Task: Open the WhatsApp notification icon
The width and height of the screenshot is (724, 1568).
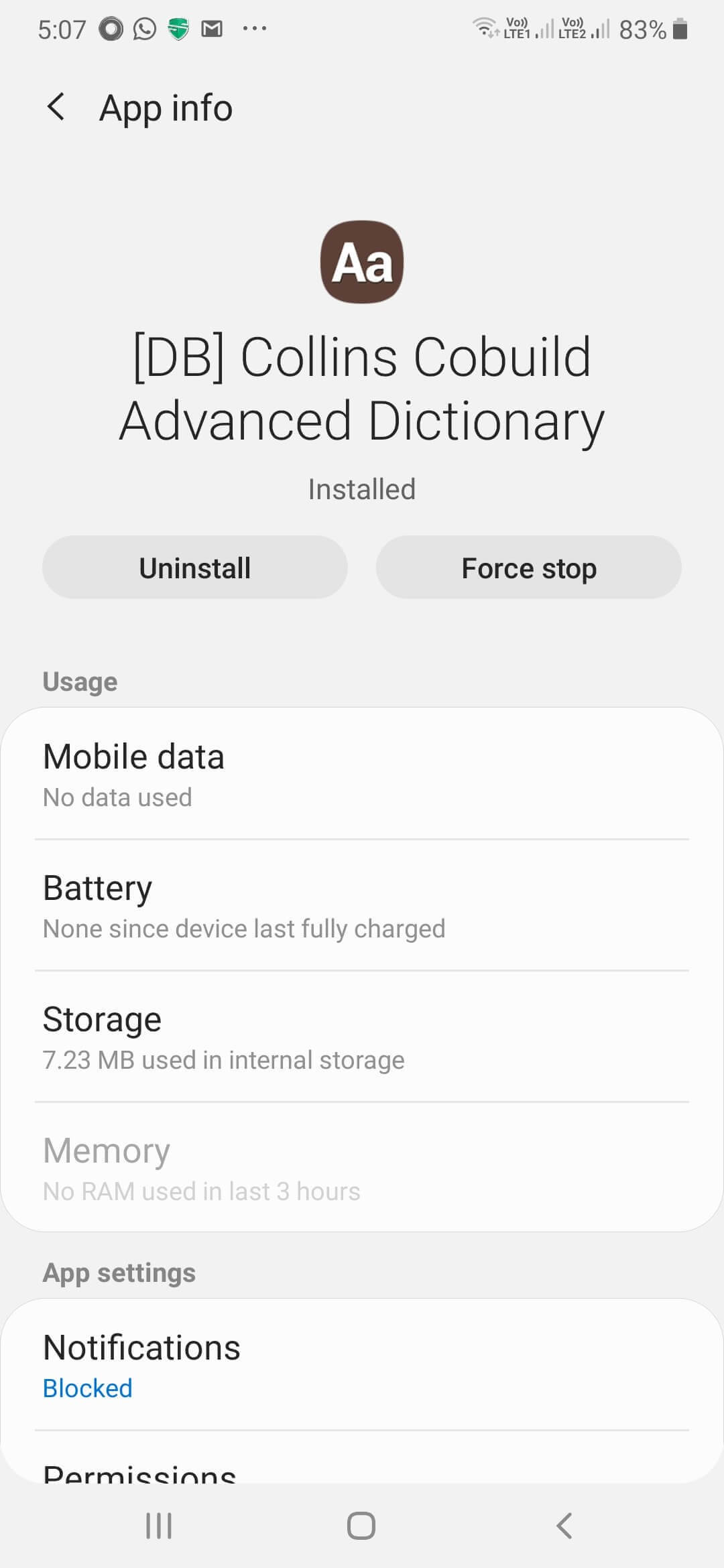Action: (x=143, y=28)
